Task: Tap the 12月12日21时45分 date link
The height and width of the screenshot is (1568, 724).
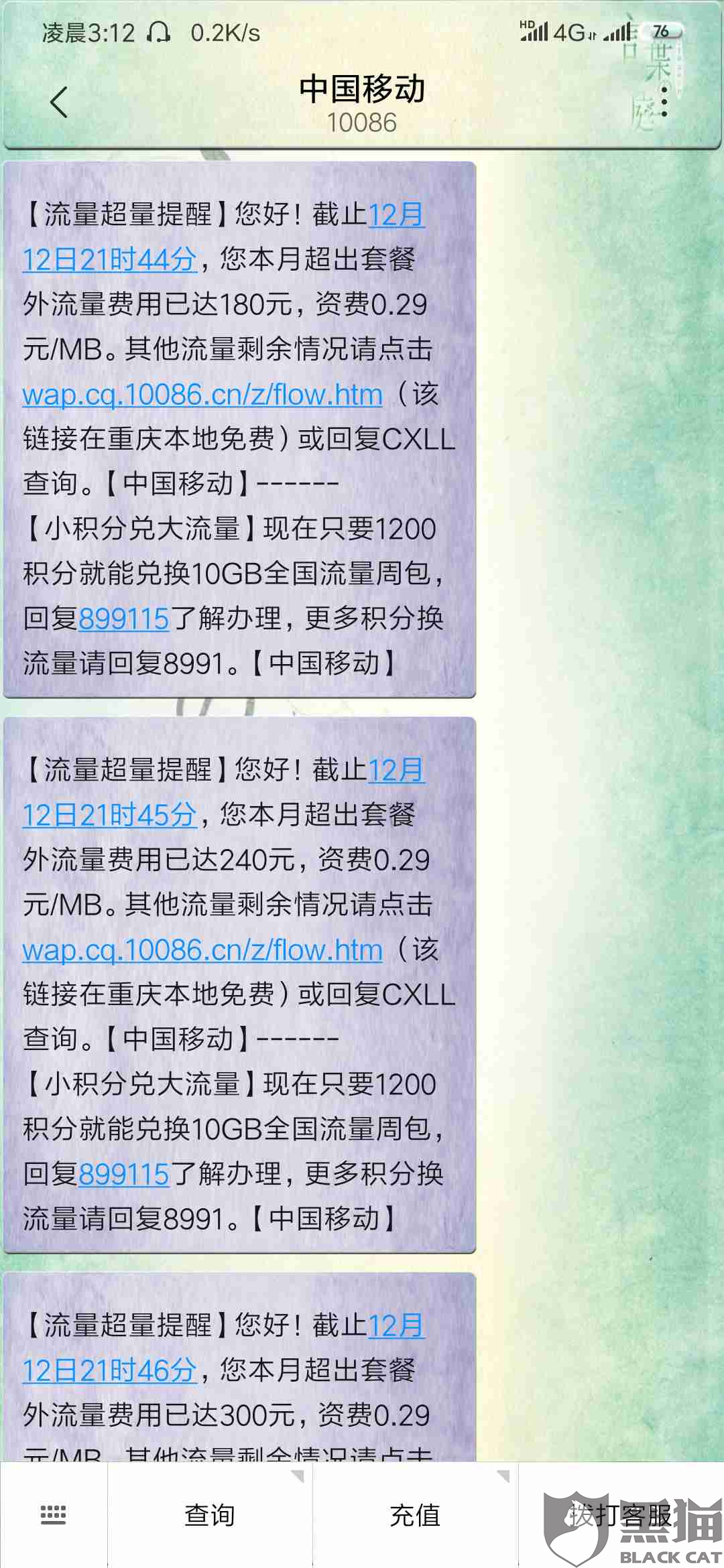Action: pyautogui.click(x=111, y=815)
